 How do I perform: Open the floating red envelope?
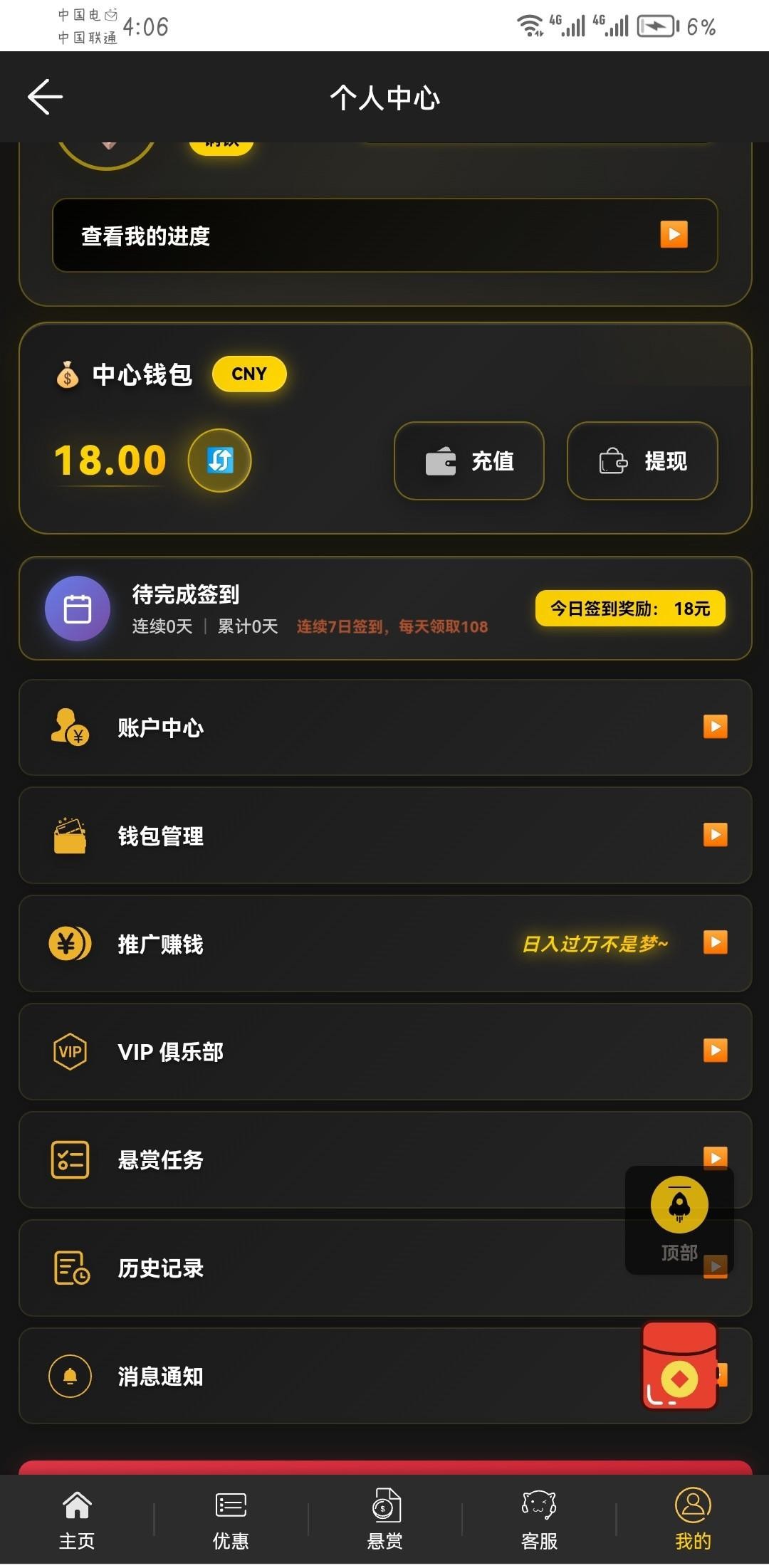tap(679, 1367)
